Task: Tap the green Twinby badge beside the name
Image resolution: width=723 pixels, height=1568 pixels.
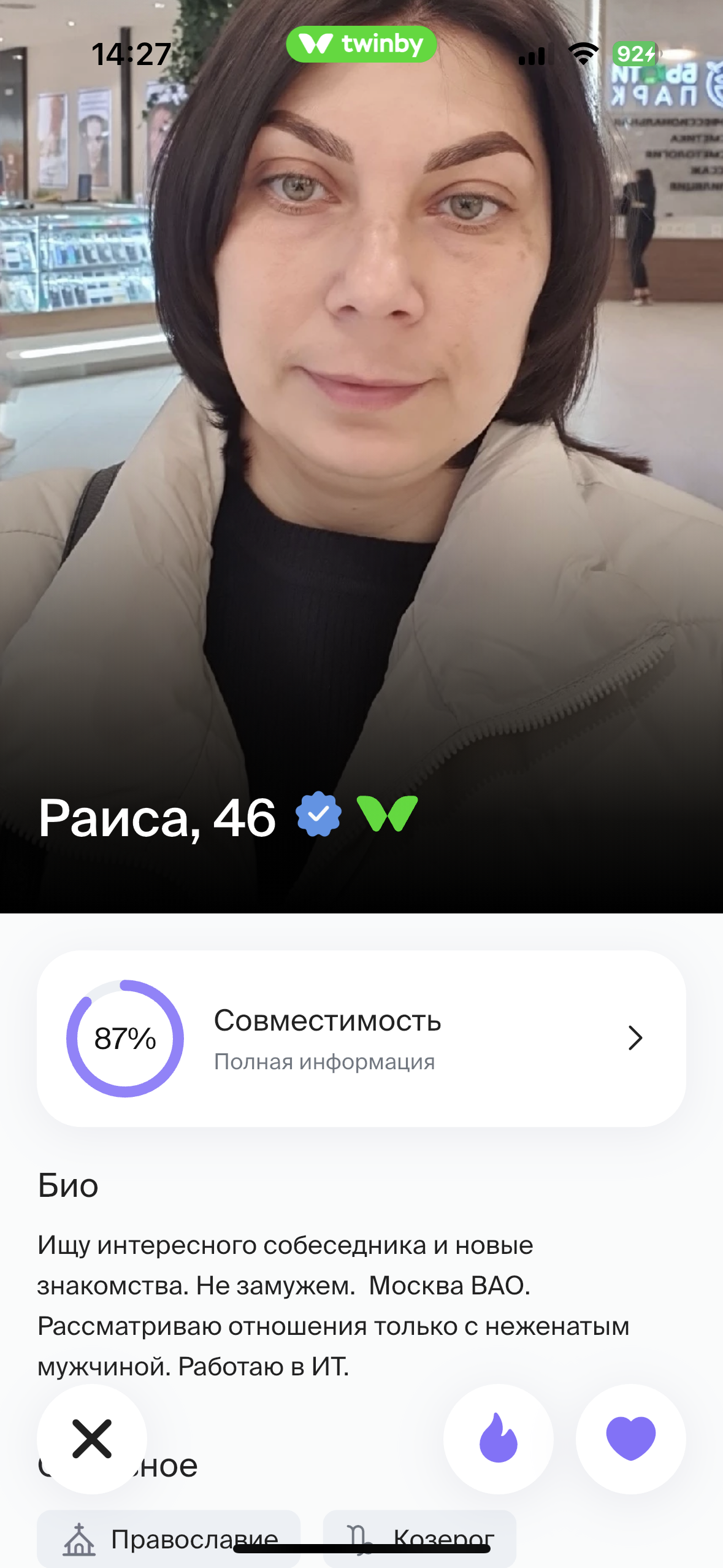Action: click(x=387, y=813)
